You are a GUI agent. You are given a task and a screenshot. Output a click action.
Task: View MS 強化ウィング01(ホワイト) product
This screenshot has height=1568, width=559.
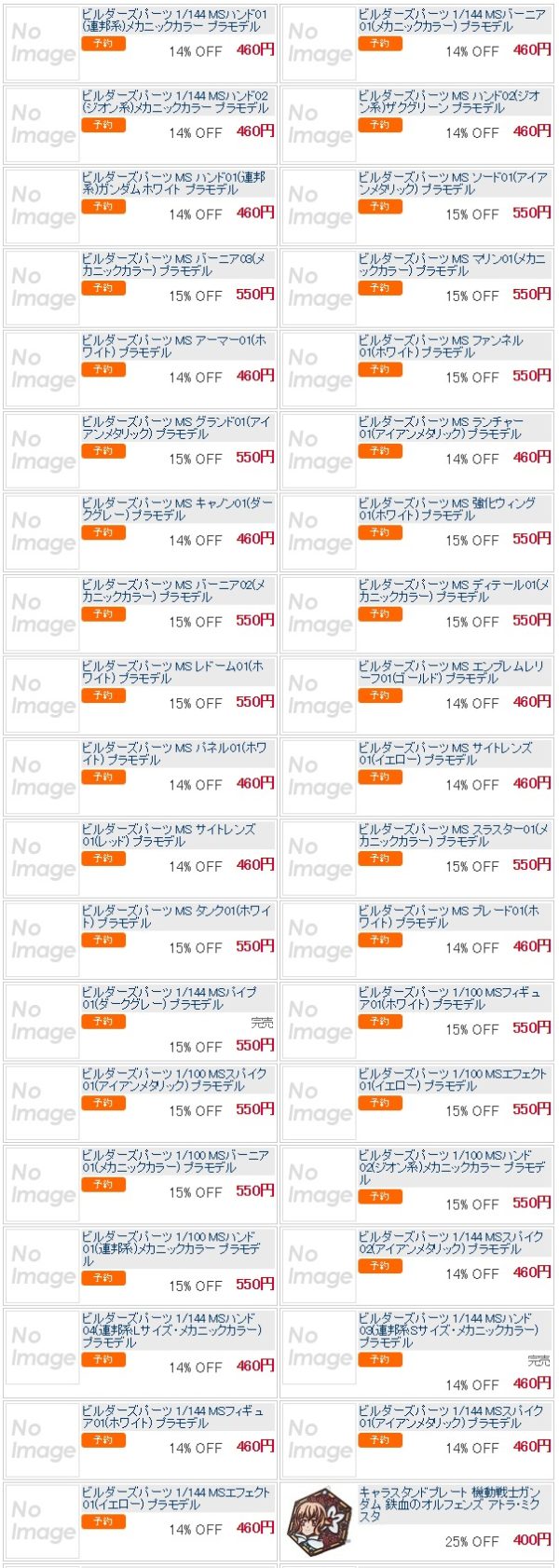(447, 508)
